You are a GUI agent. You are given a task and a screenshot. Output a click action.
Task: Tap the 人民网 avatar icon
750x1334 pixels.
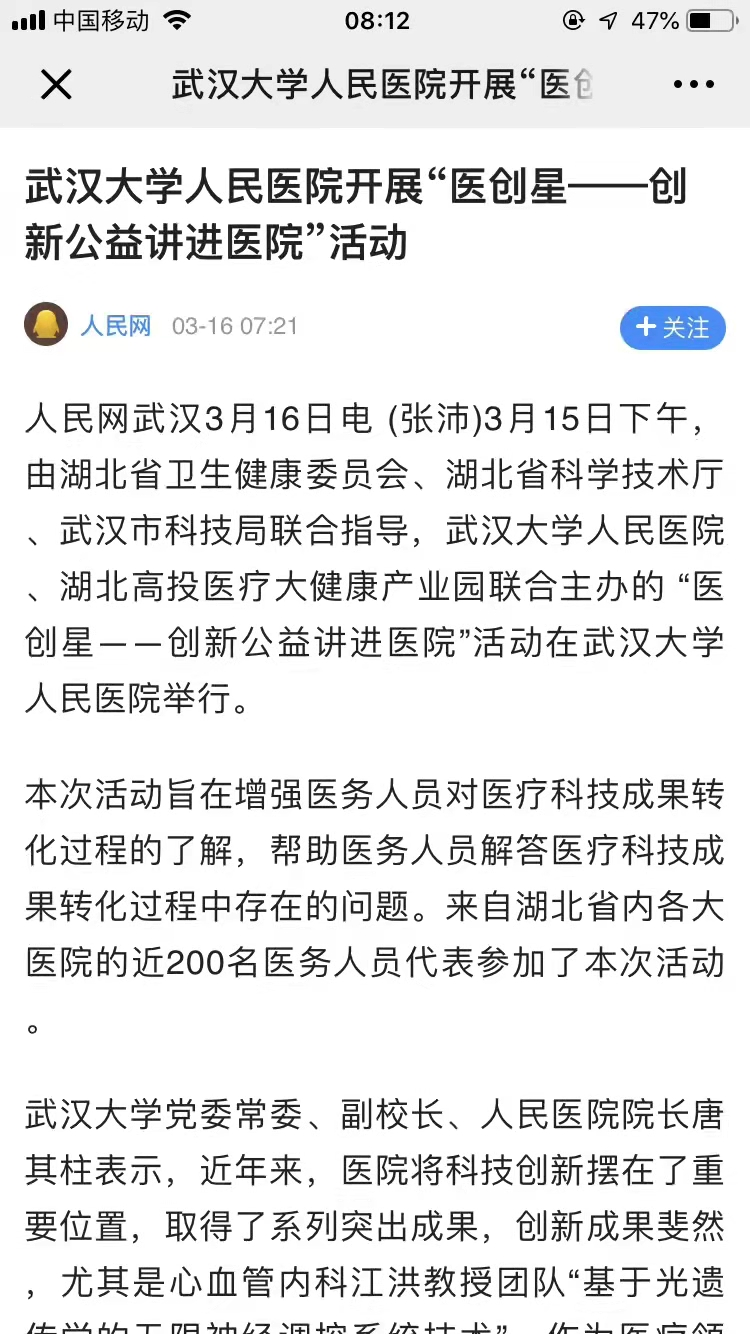(46, 325)
